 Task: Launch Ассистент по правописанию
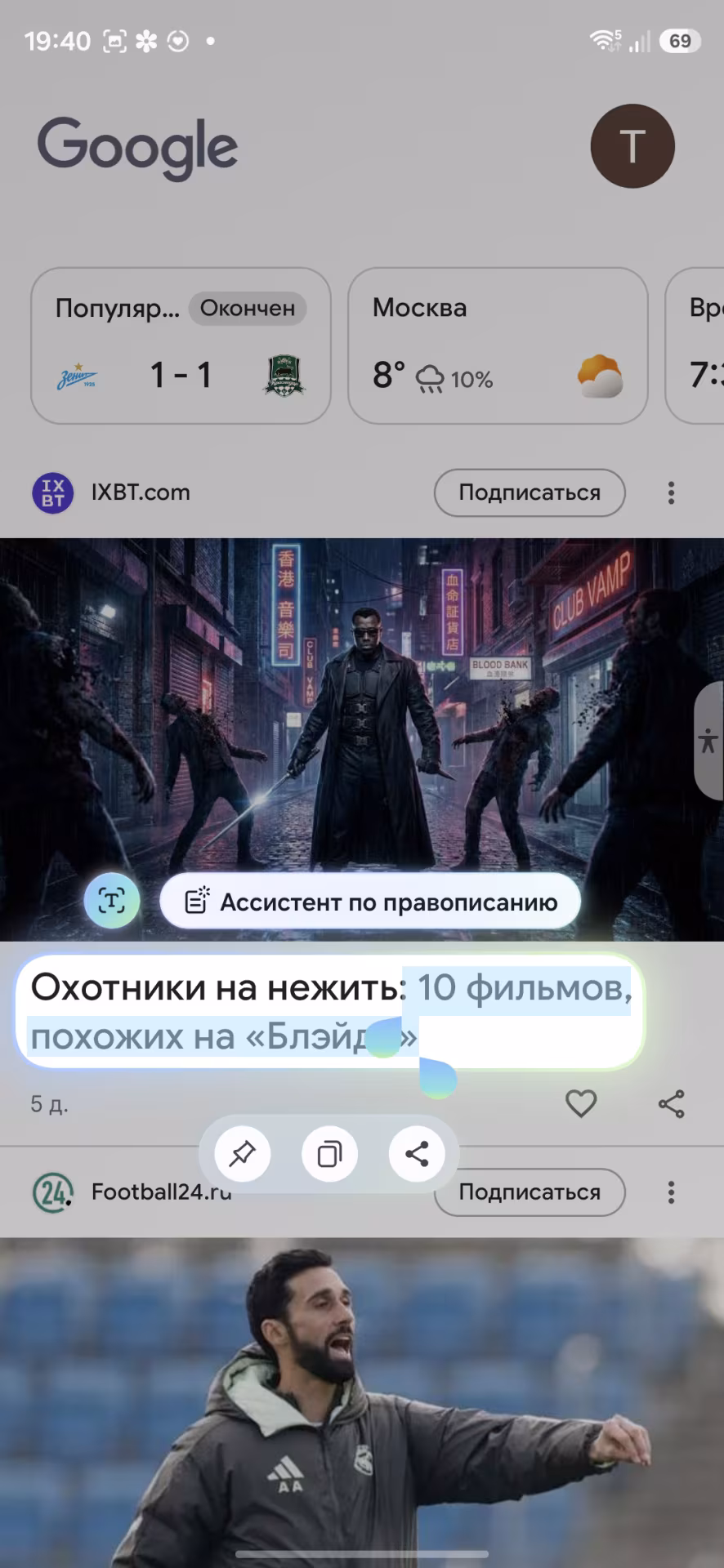pyautogui.click(x=370, y=902)
